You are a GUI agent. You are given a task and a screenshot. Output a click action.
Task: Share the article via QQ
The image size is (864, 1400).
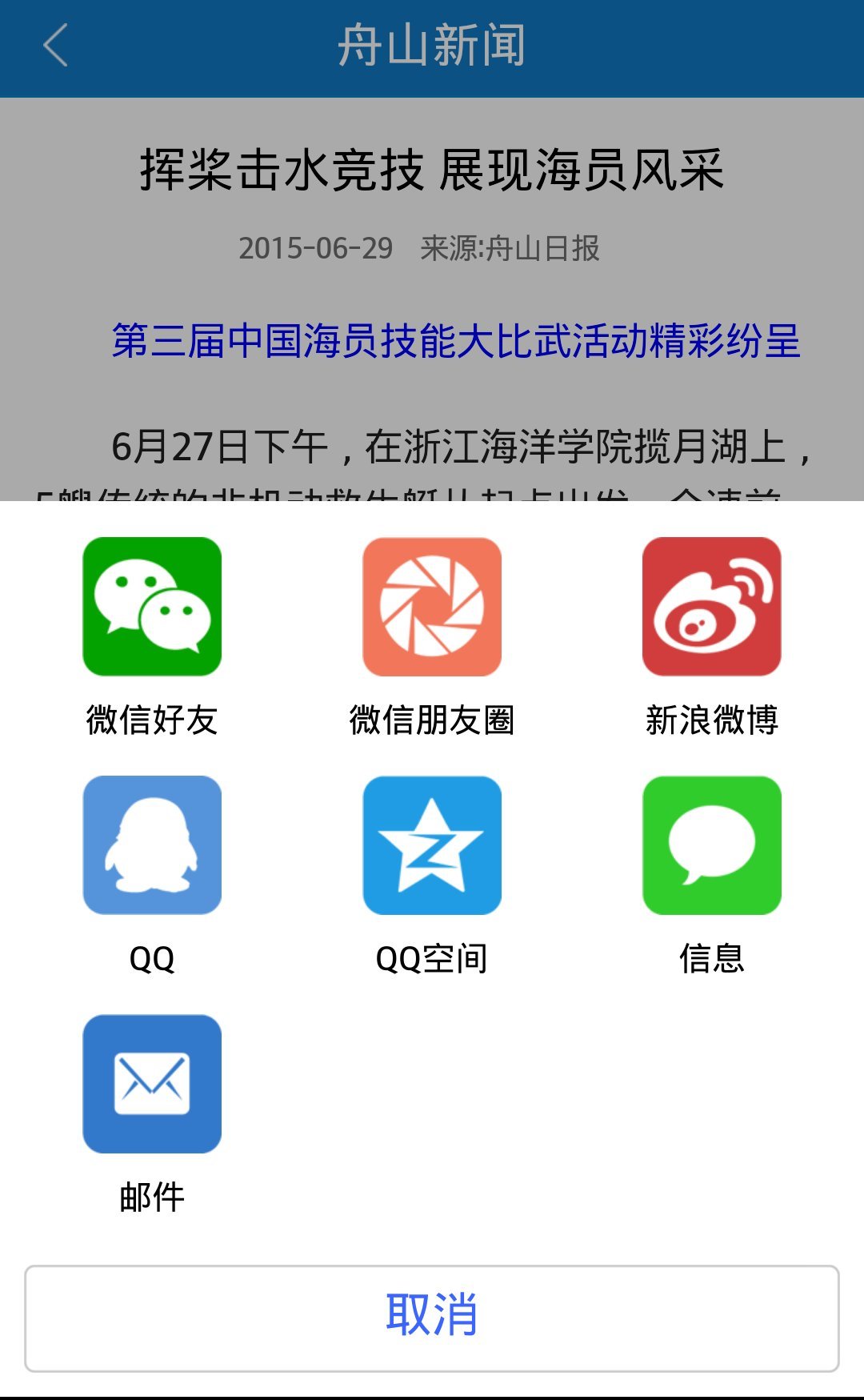tap(152, 845)
